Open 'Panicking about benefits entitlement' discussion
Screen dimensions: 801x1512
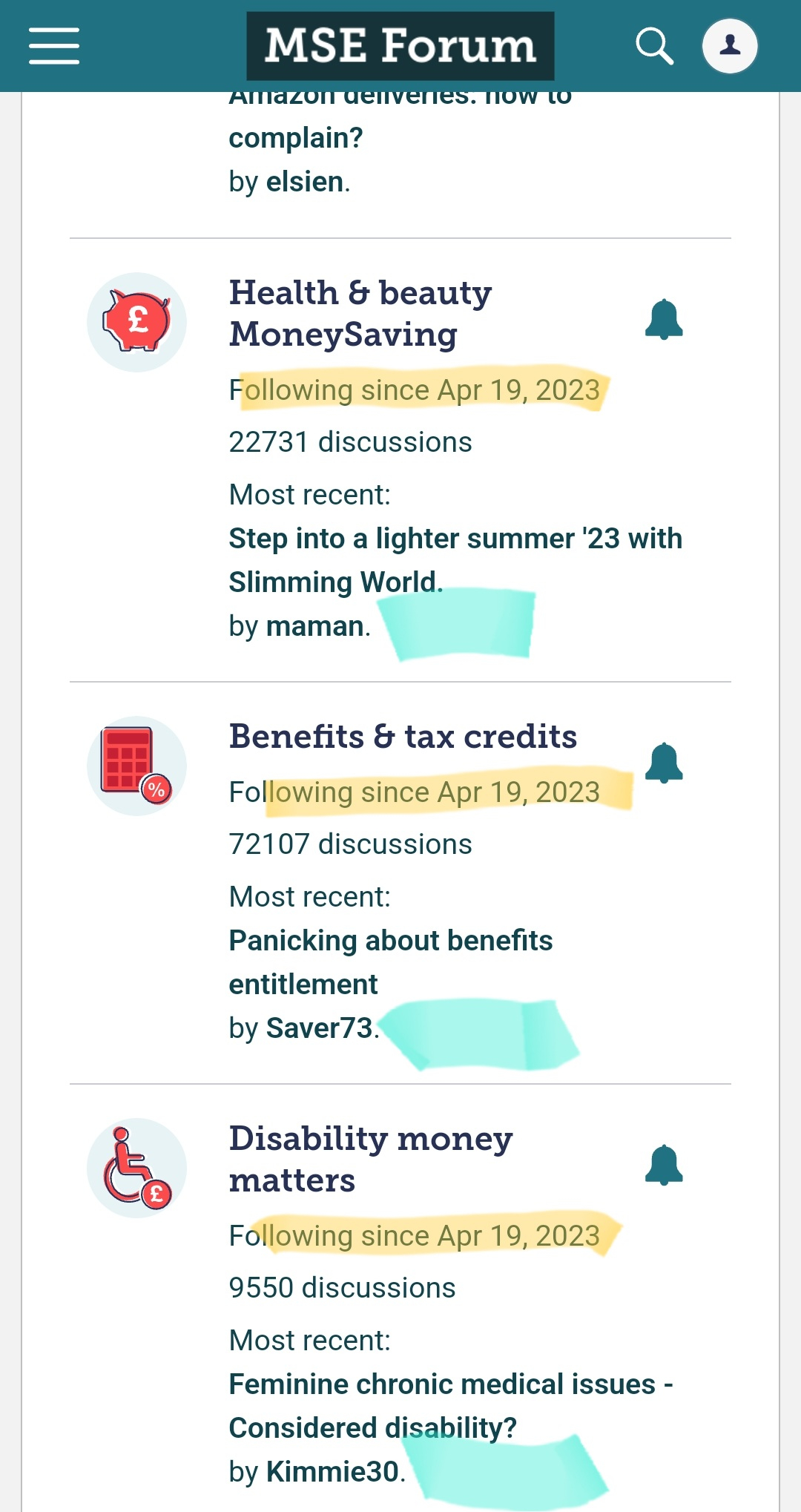pyautogui.click(x=391, y=962)
